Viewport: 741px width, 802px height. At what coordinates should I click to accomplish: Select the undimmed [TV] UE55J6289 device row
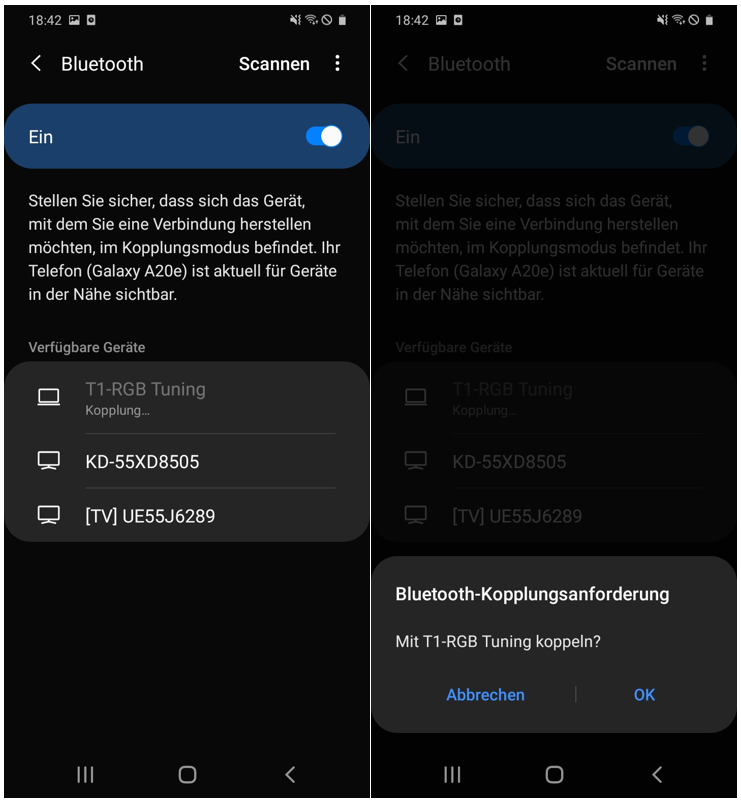tap(186, 516)
